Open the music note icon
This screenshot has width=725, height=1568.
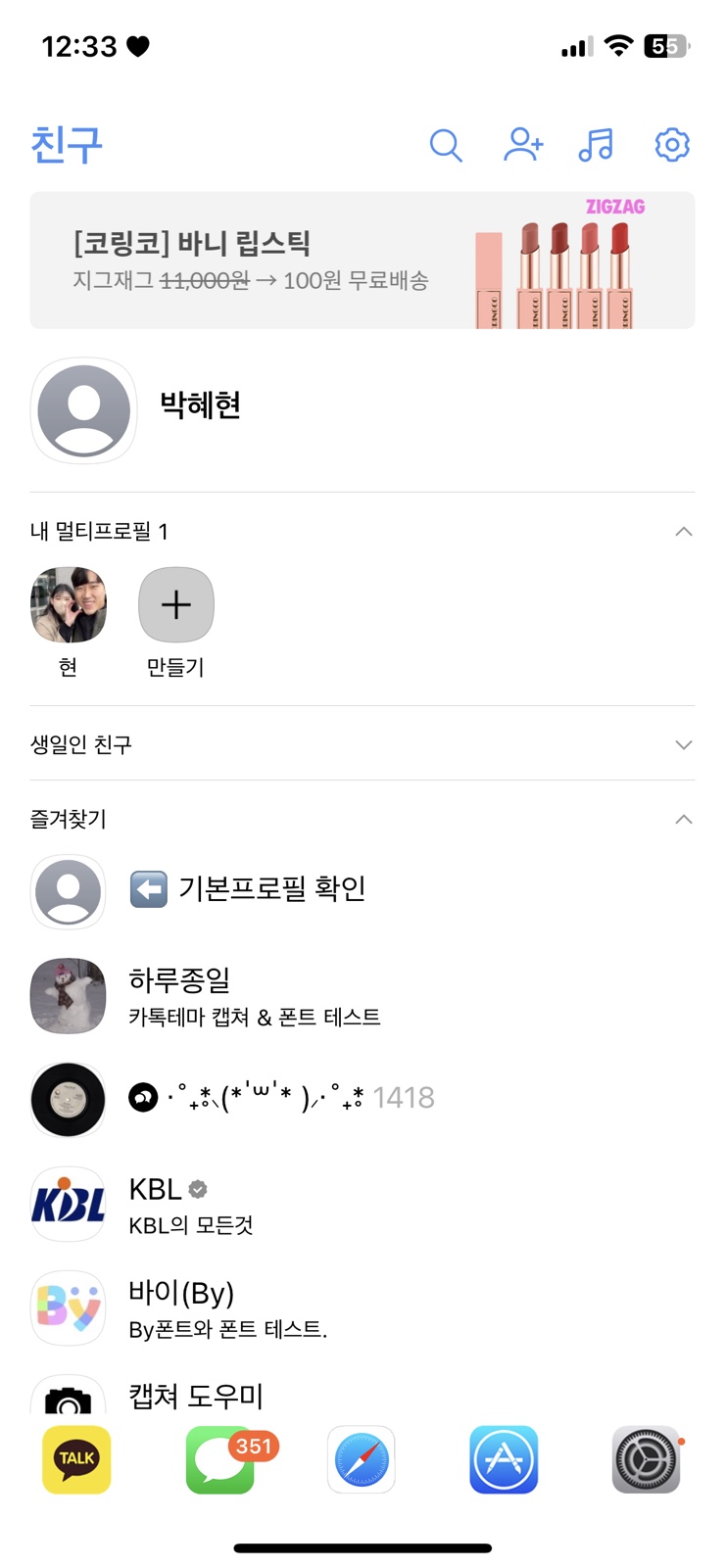[596, 145]
